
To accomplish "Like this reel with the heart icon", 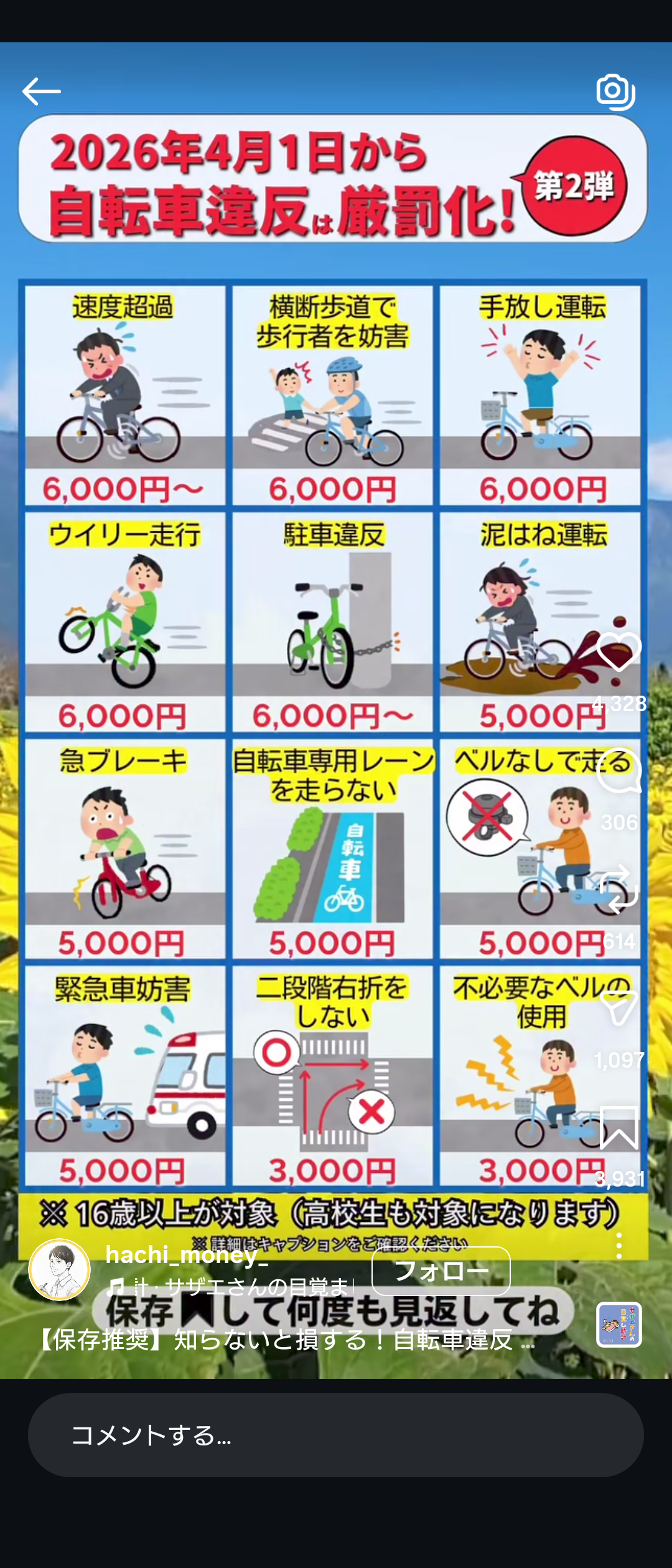I will [x=618, y=652].
